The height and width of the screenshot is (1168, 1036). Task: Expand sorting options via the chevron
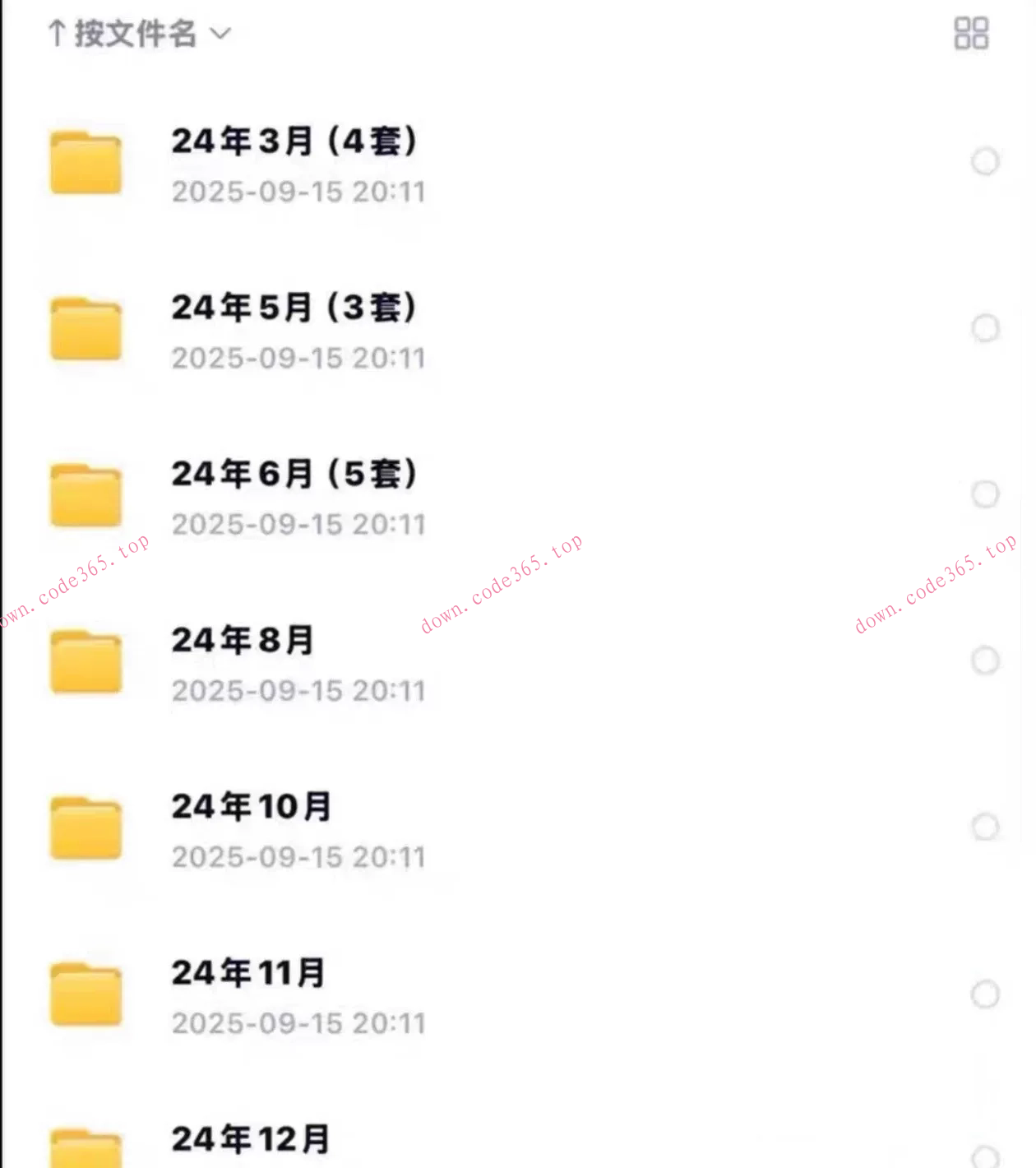(220, 35)
